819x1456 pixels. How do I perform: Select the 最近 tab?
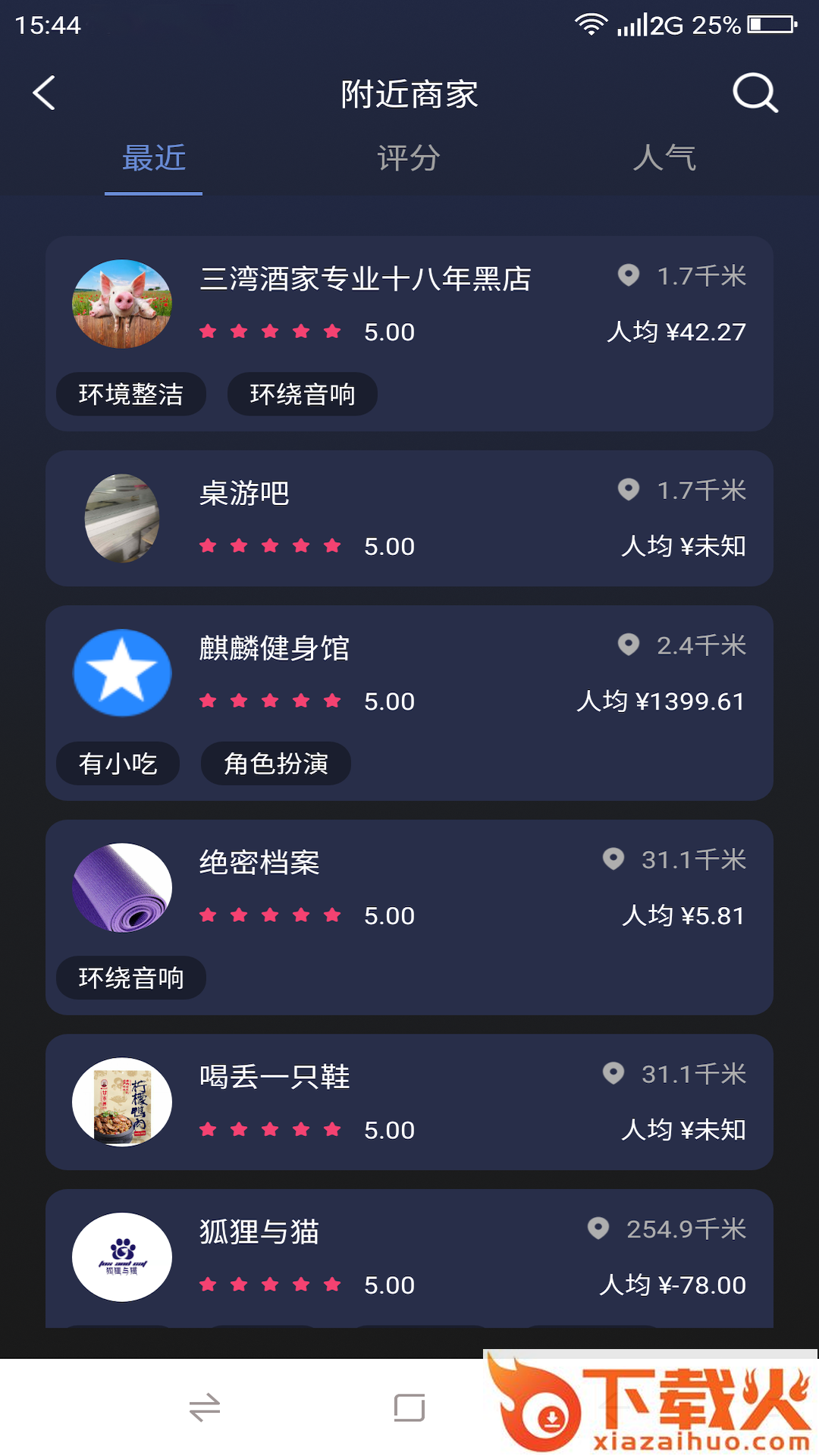[154, 158]
